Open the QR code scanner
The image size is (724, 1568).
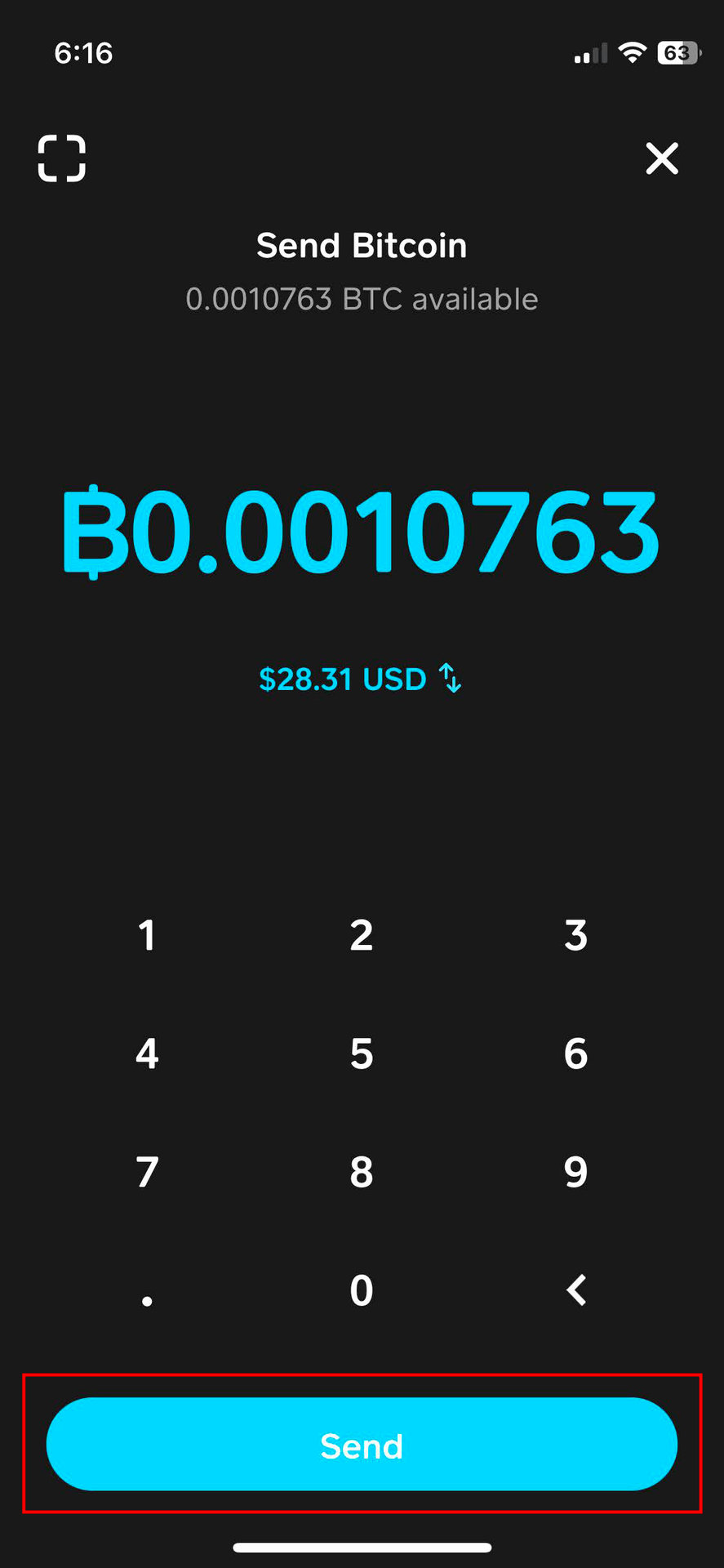[62, 158]
